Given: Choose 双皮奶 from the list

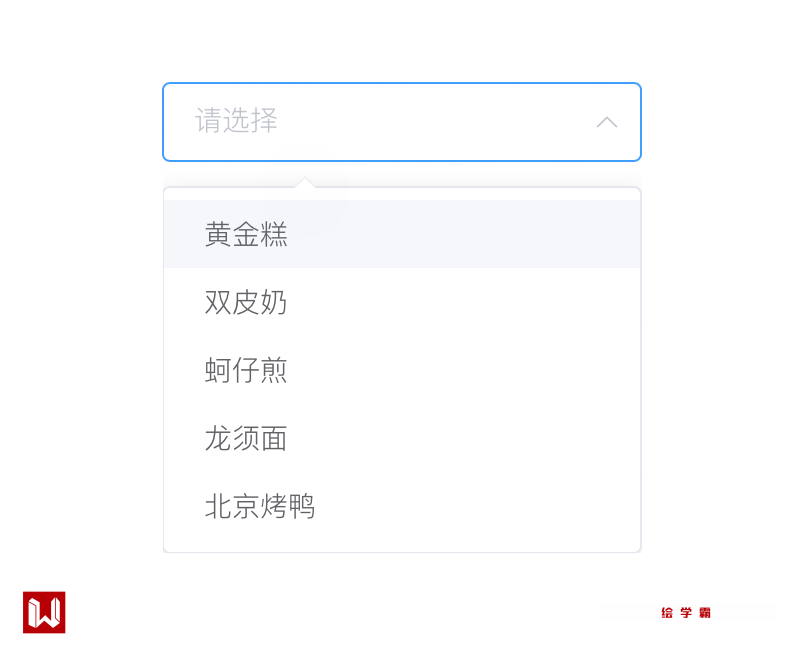Looking at the screenshot, I should (x=246, y=302).
